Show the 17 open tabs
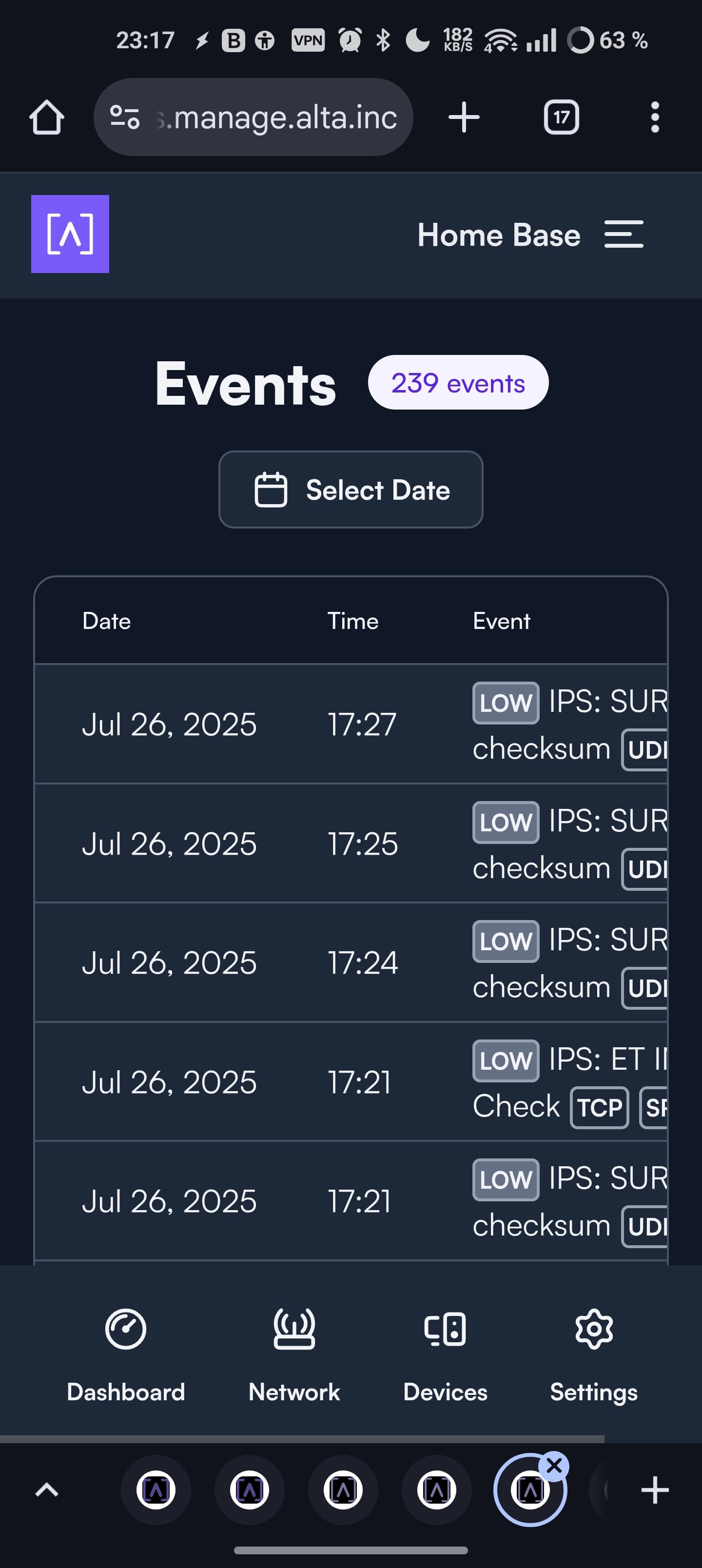 [x=561, y=117]
